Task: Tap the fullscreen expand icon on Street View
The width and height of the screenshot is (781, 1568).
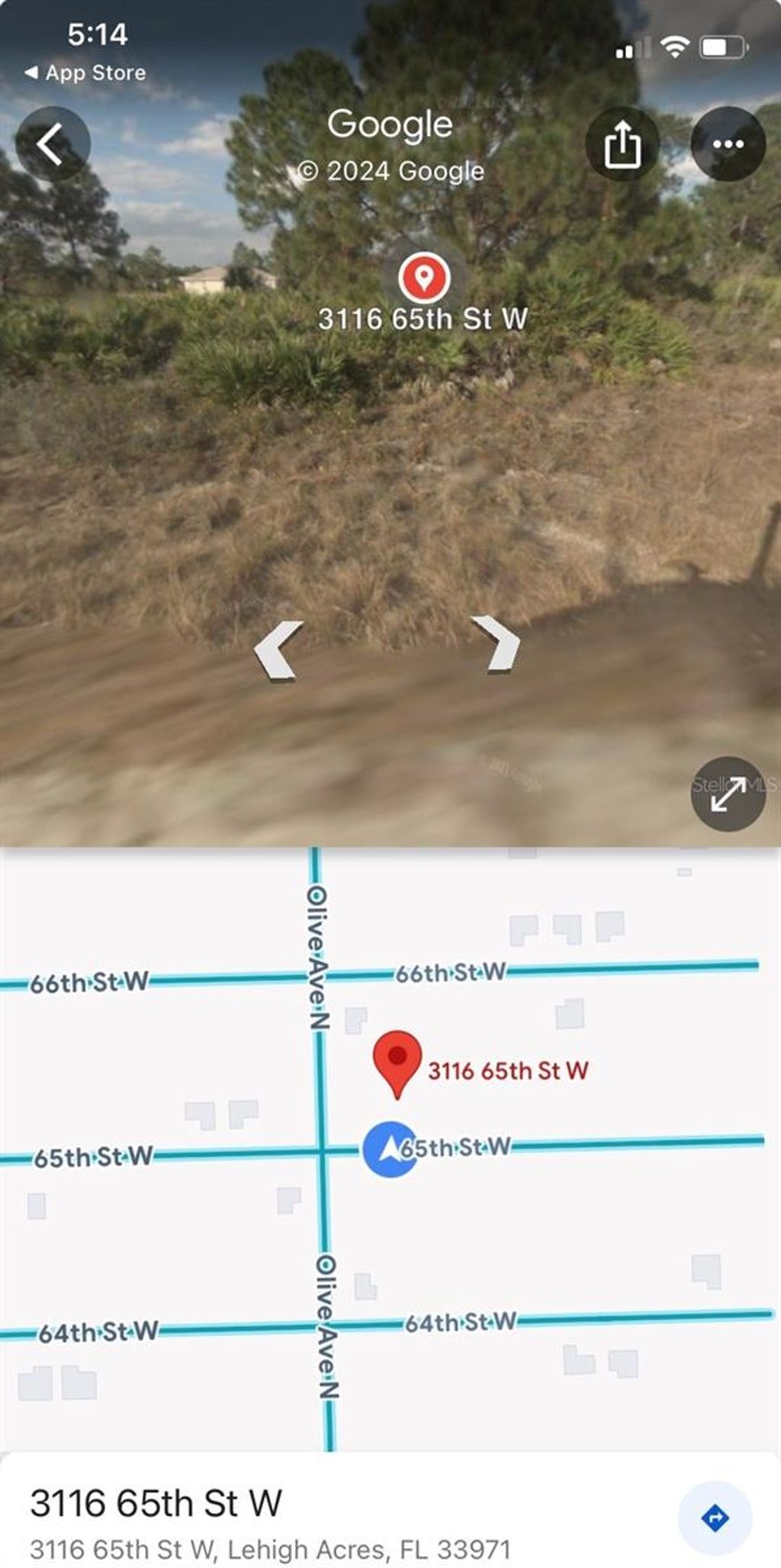Action: click(726, 794)
